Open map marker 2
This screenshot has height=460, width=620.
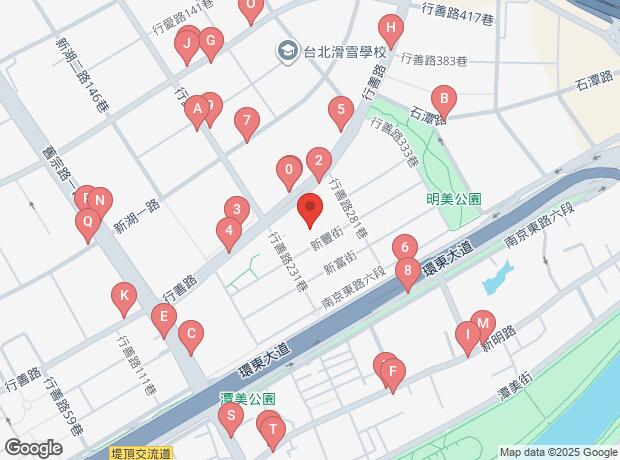point(318,160)
